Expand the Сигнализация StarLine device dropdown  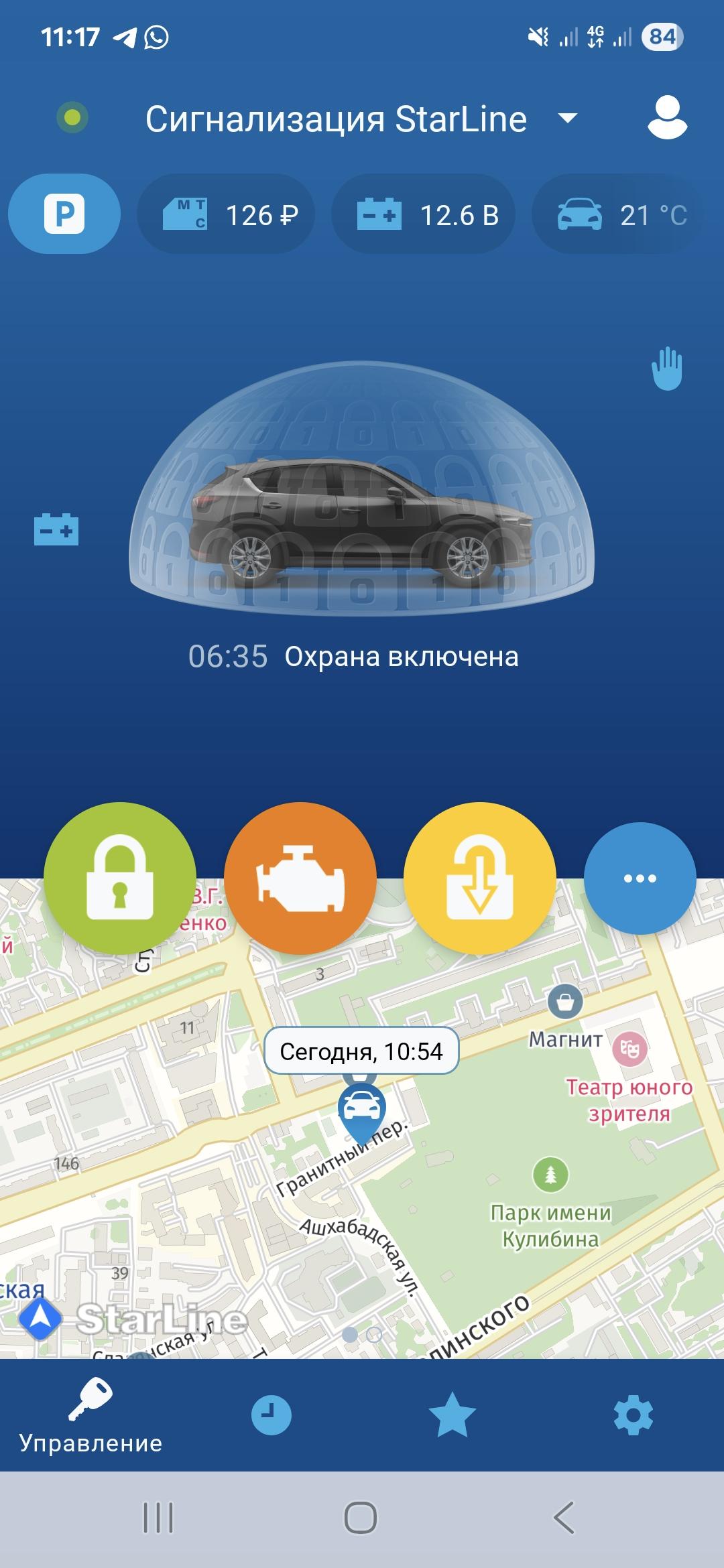click(x=567, y=119)
